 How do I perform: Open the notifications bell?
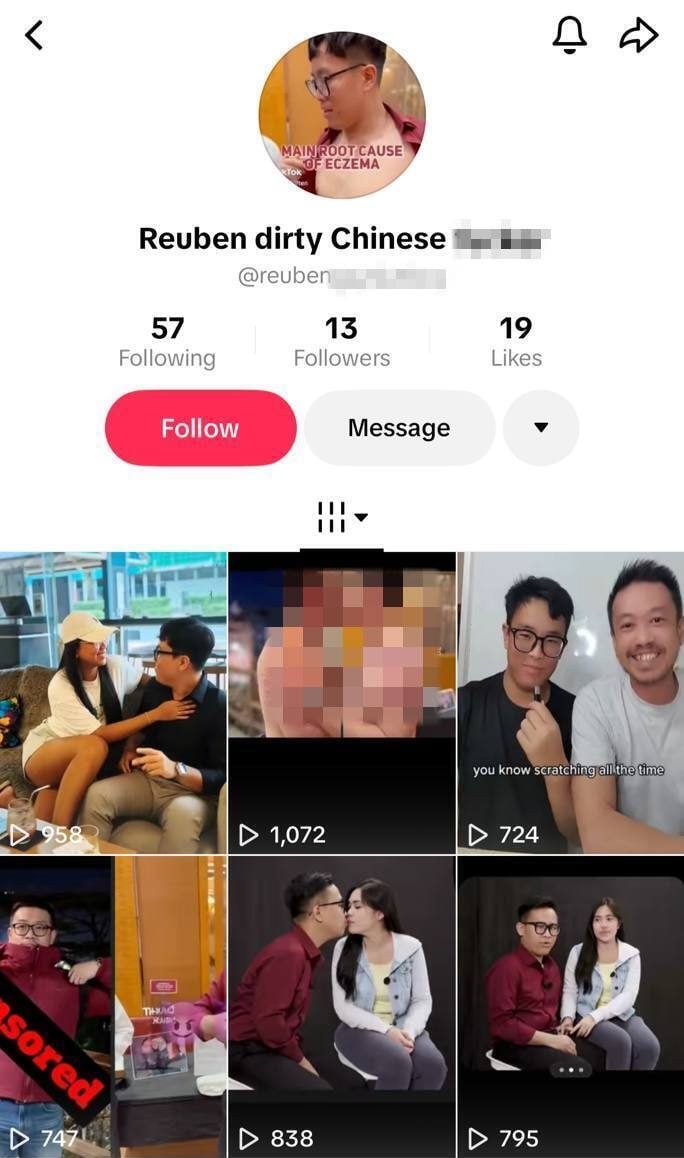569,36
